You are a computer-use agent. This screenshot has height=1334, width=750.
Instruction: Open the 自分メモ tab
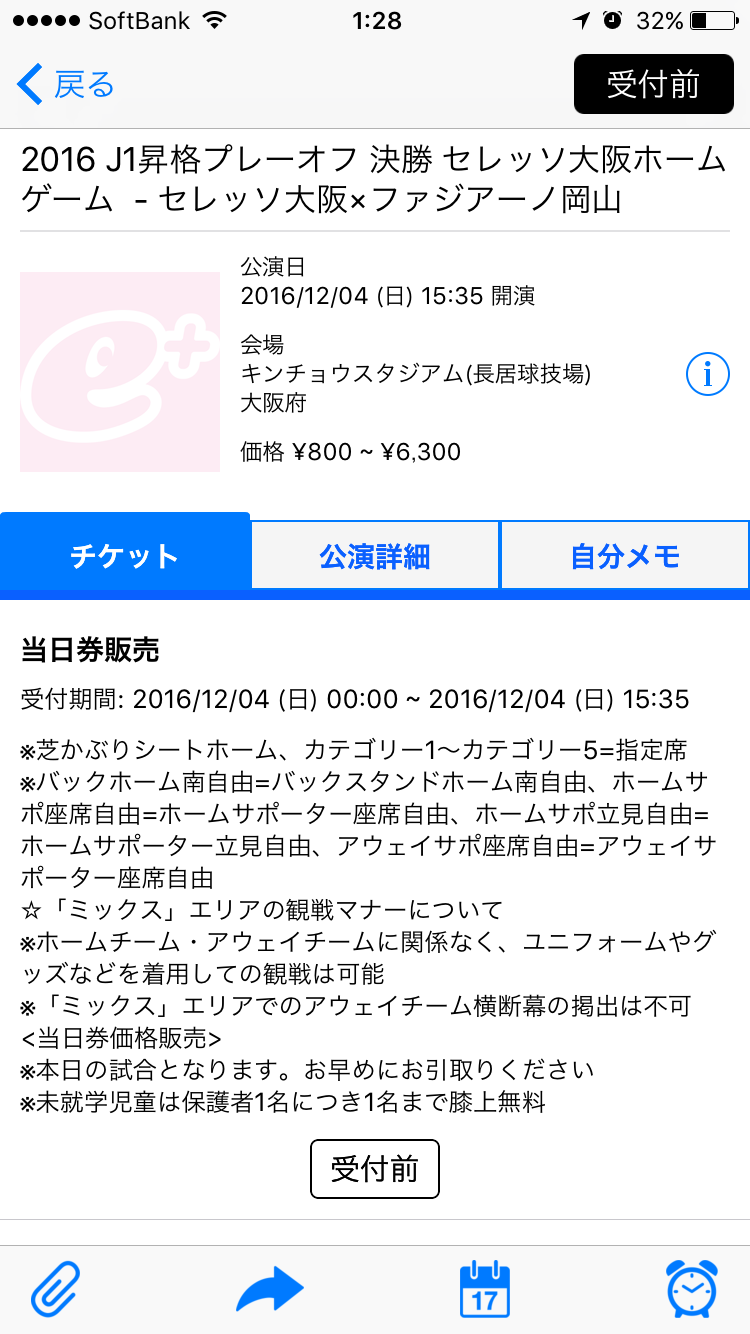pyautogui.click(x=625, y=556)
